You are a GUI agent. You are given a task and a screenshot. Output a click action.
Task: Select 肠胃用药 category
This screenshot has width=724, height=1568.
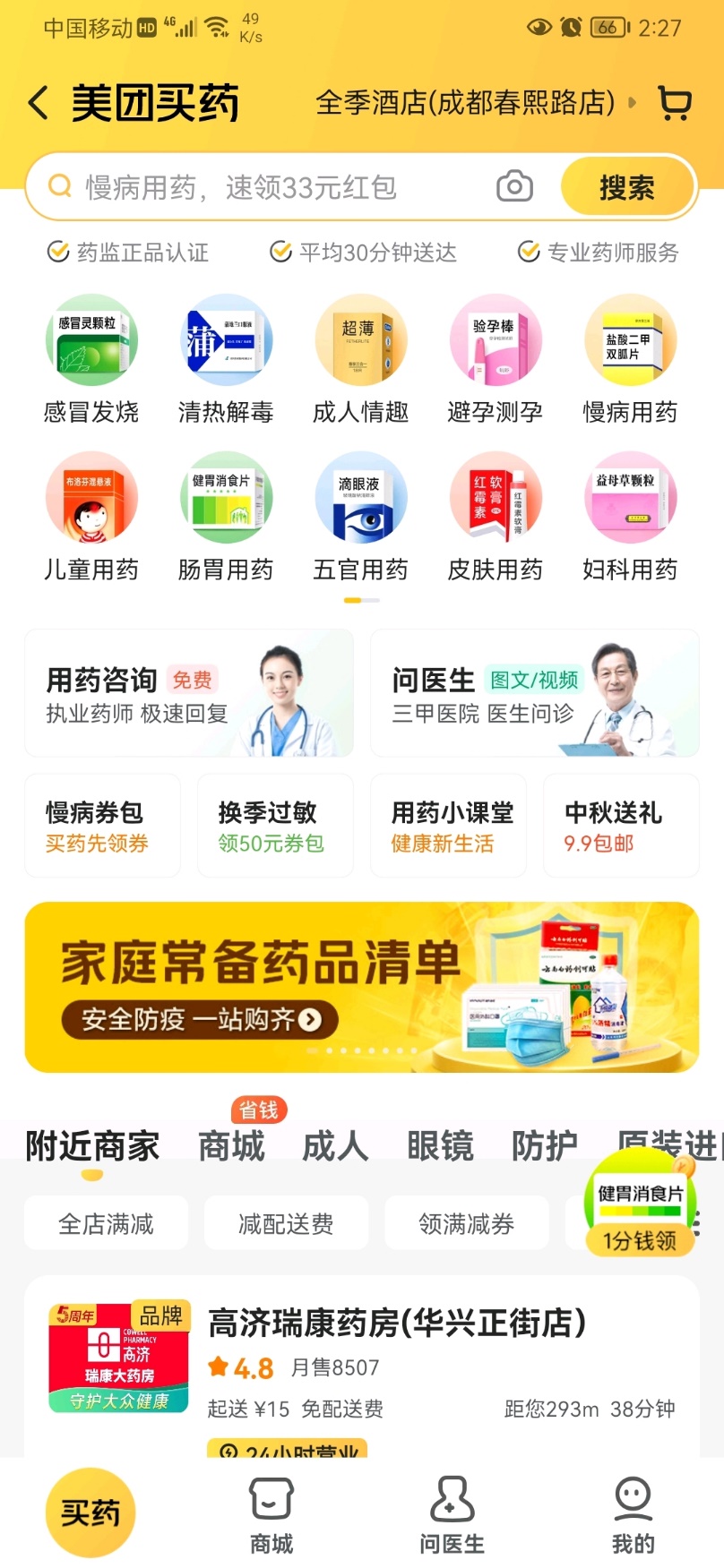(226, 518)
